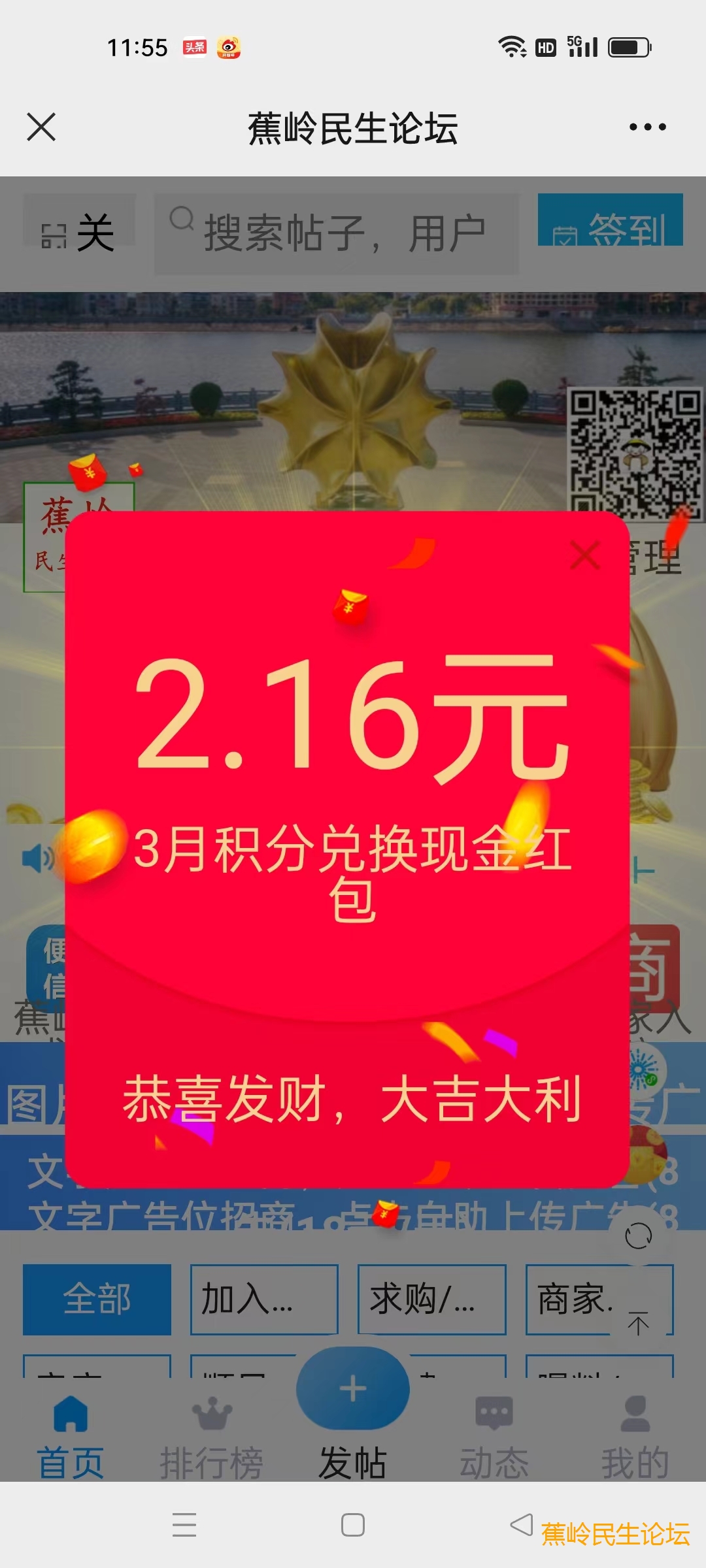
Task: Switch to the 我的 tab
Action: (x=635, y=1437)
